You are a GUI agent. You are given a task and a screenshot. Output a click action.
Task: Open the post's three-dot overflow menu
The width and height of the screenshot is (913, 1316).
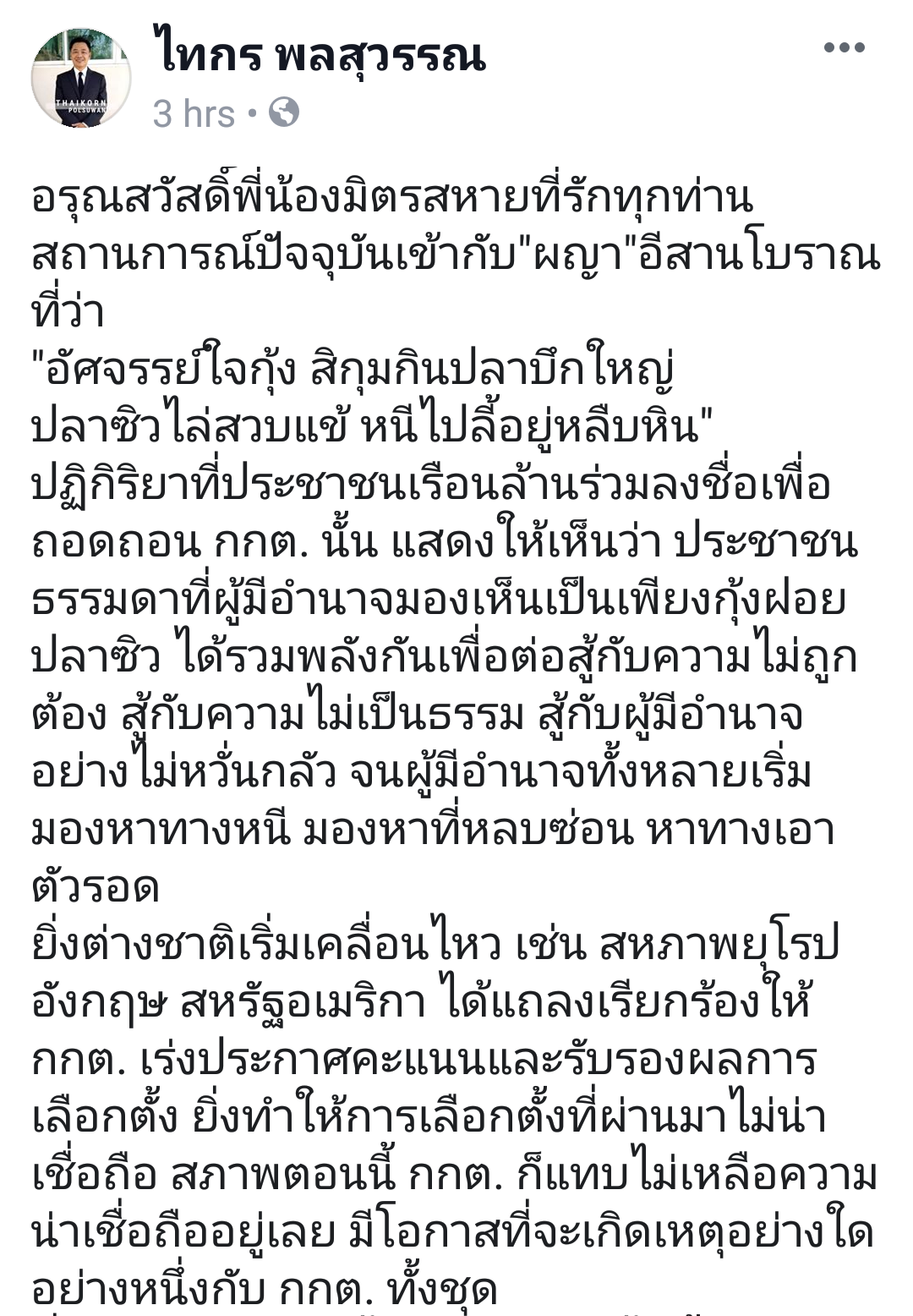(x=844, y=48)
